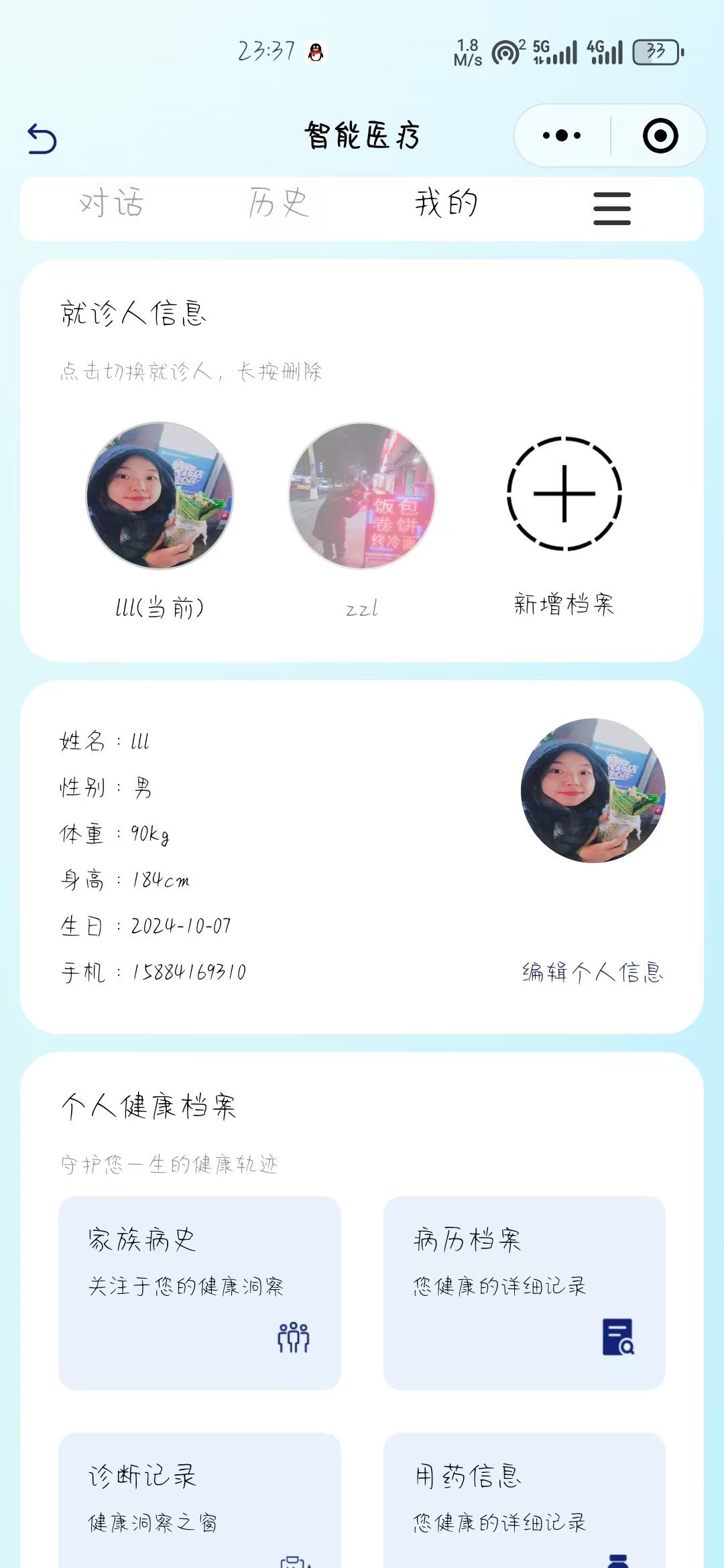Image resolution: width=724 pixels, height=1568 pixels.
Task: View the 诊断记录 card
Action: 200,1501
